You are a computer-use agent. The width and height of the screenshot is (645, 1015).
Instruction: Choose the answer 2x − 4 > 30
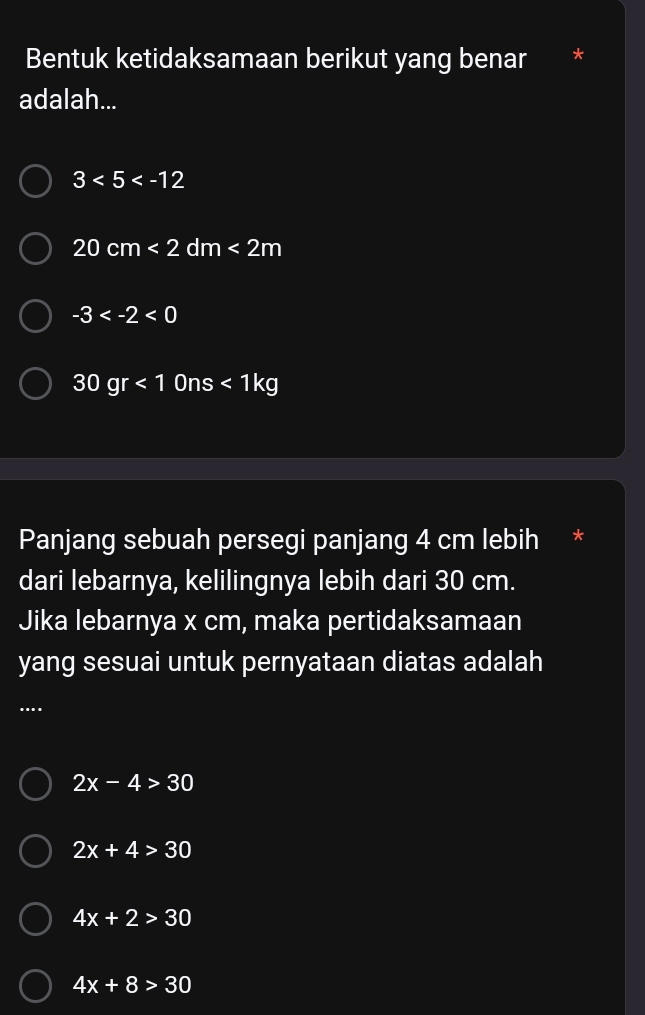pyautogui.click(x=36, y=783)
